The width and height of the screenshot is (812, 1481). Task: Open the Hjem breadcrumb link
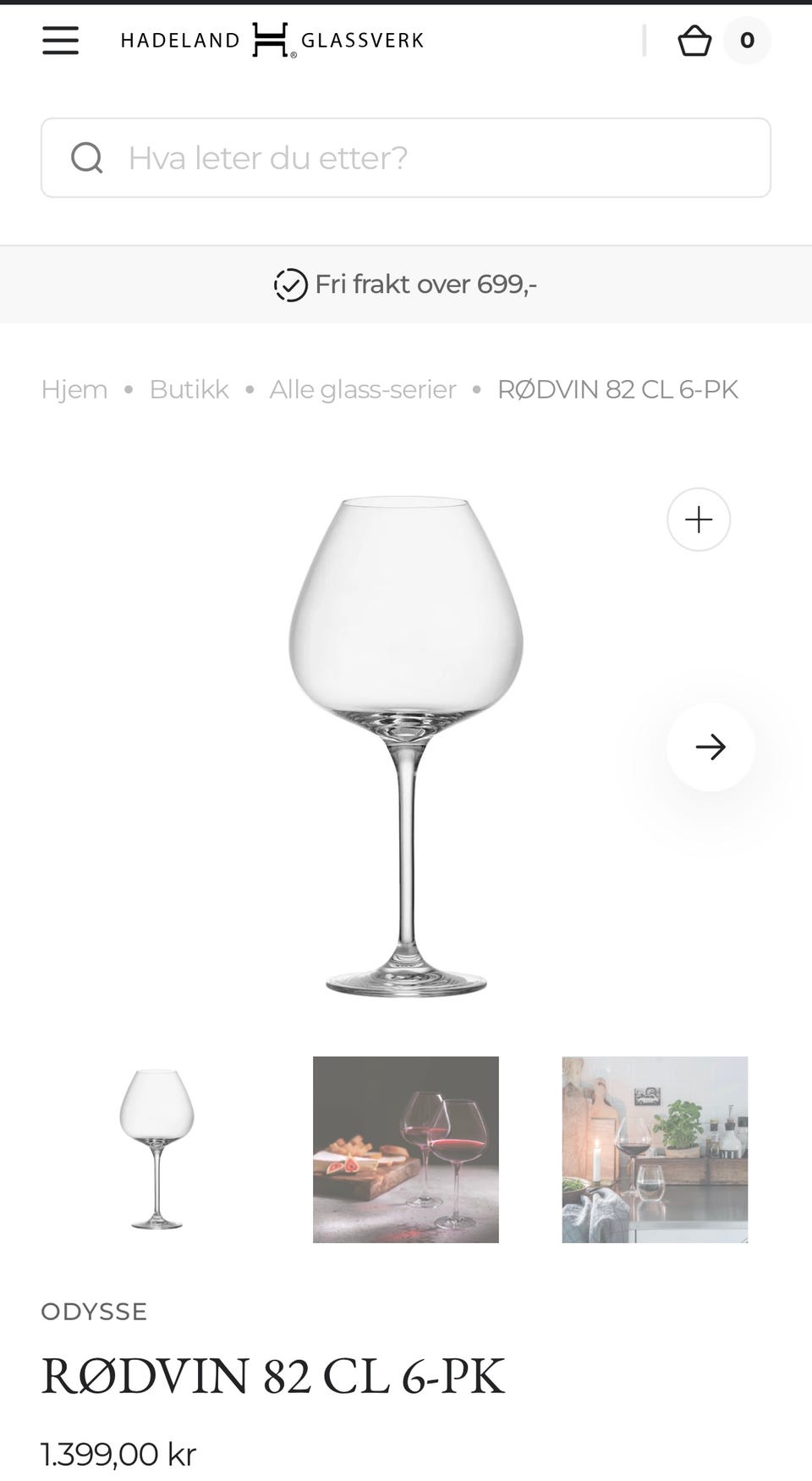pyautogui.click(x=74, y=388)
